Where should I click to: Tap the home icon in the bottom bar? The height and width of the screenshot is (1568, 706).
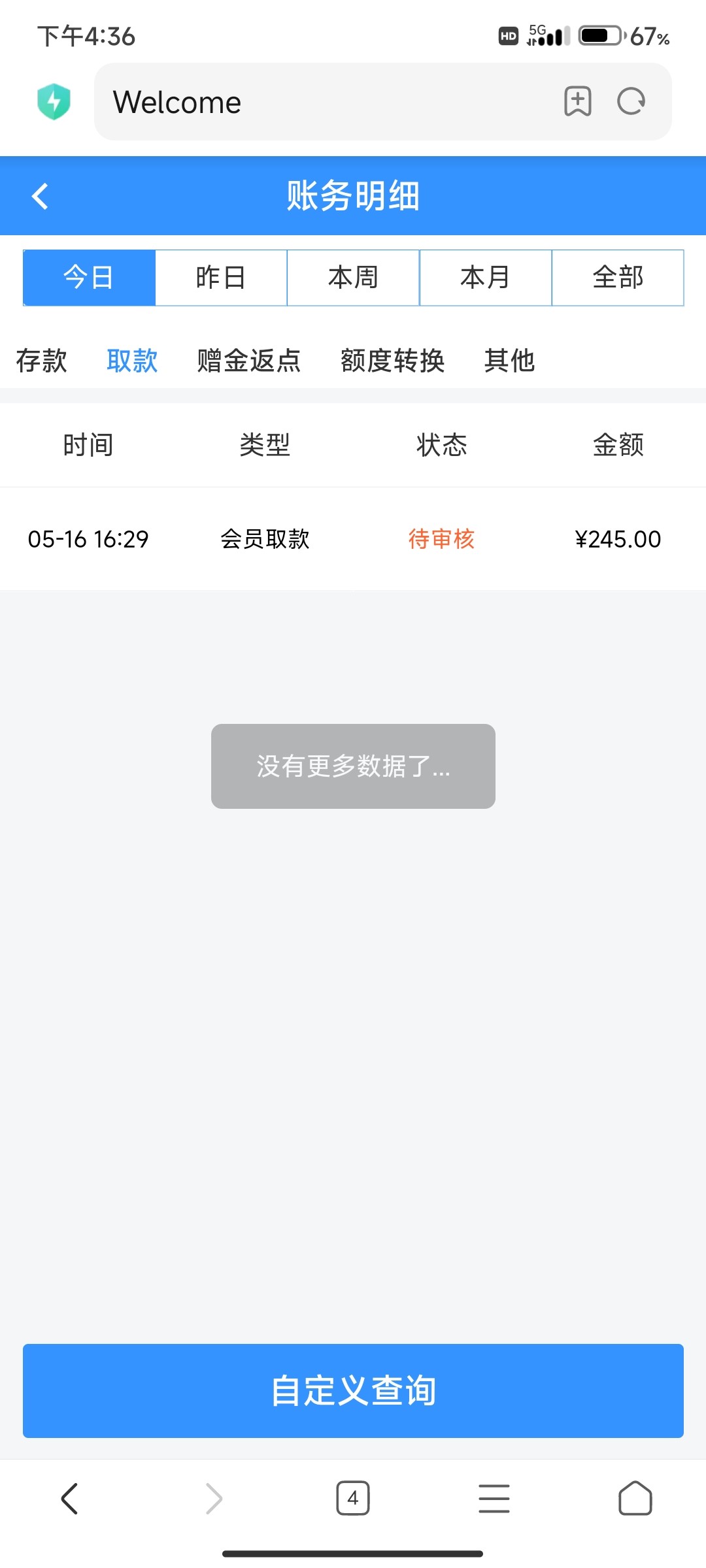click(x=635, y=1498)
